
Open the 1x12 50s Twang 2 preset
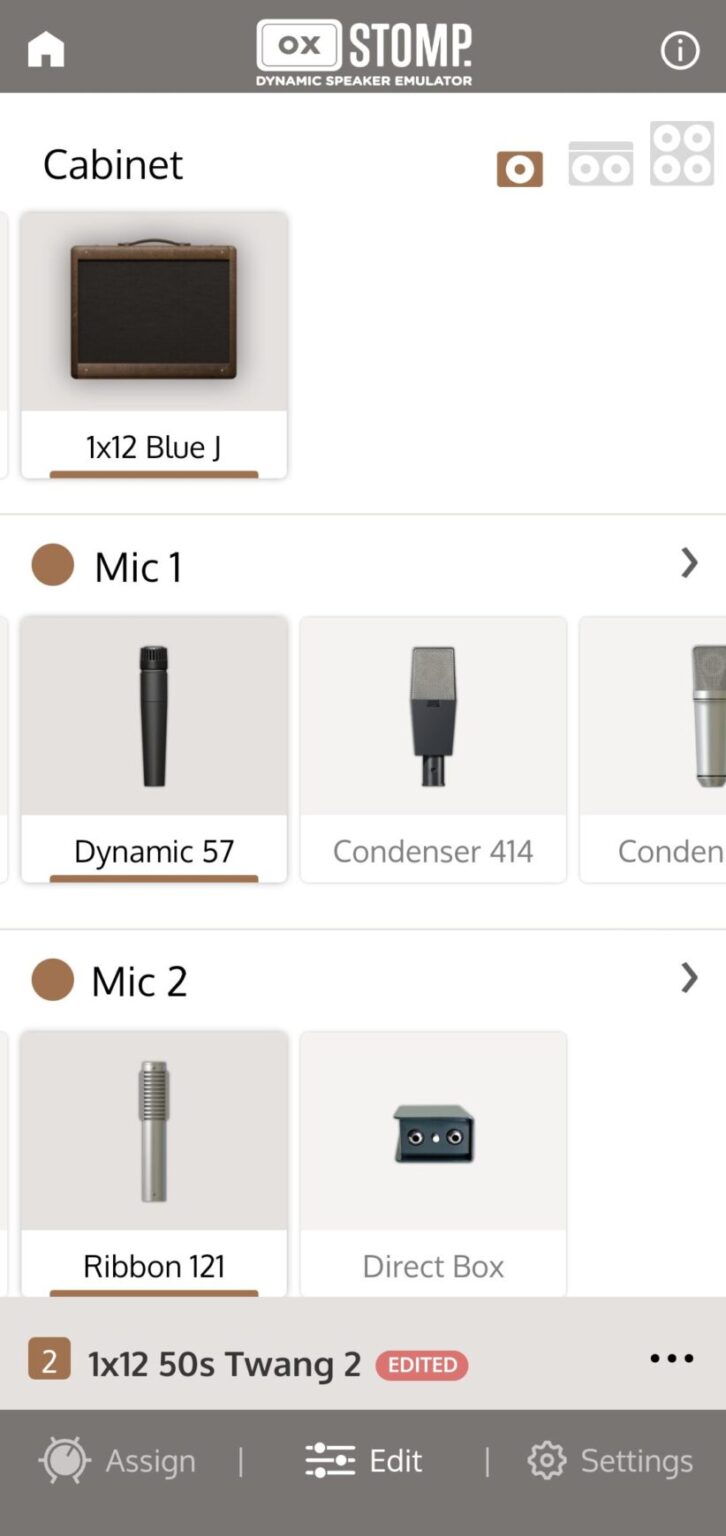(x=224, y=1364)
